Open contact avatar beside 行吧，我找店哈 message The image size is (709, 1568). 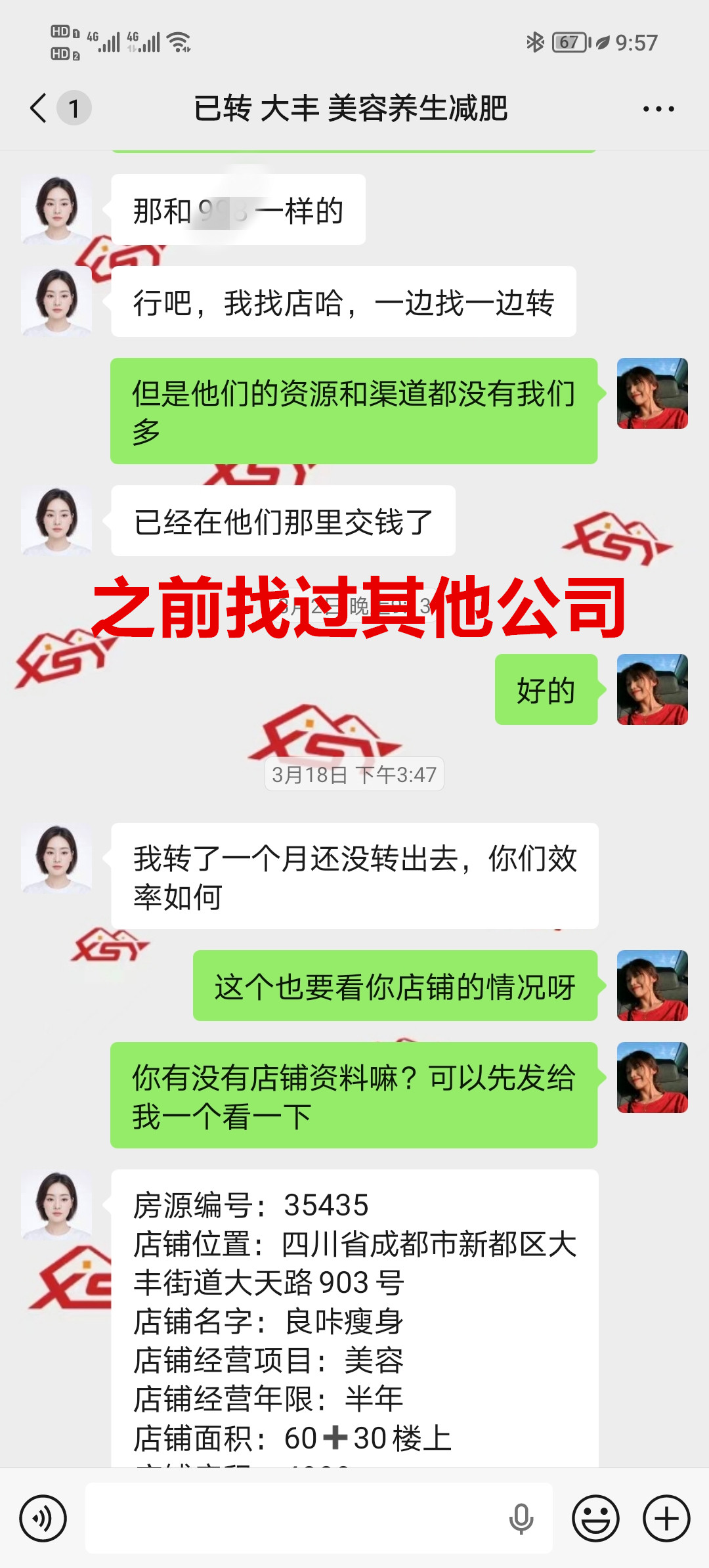coord(56,301)
